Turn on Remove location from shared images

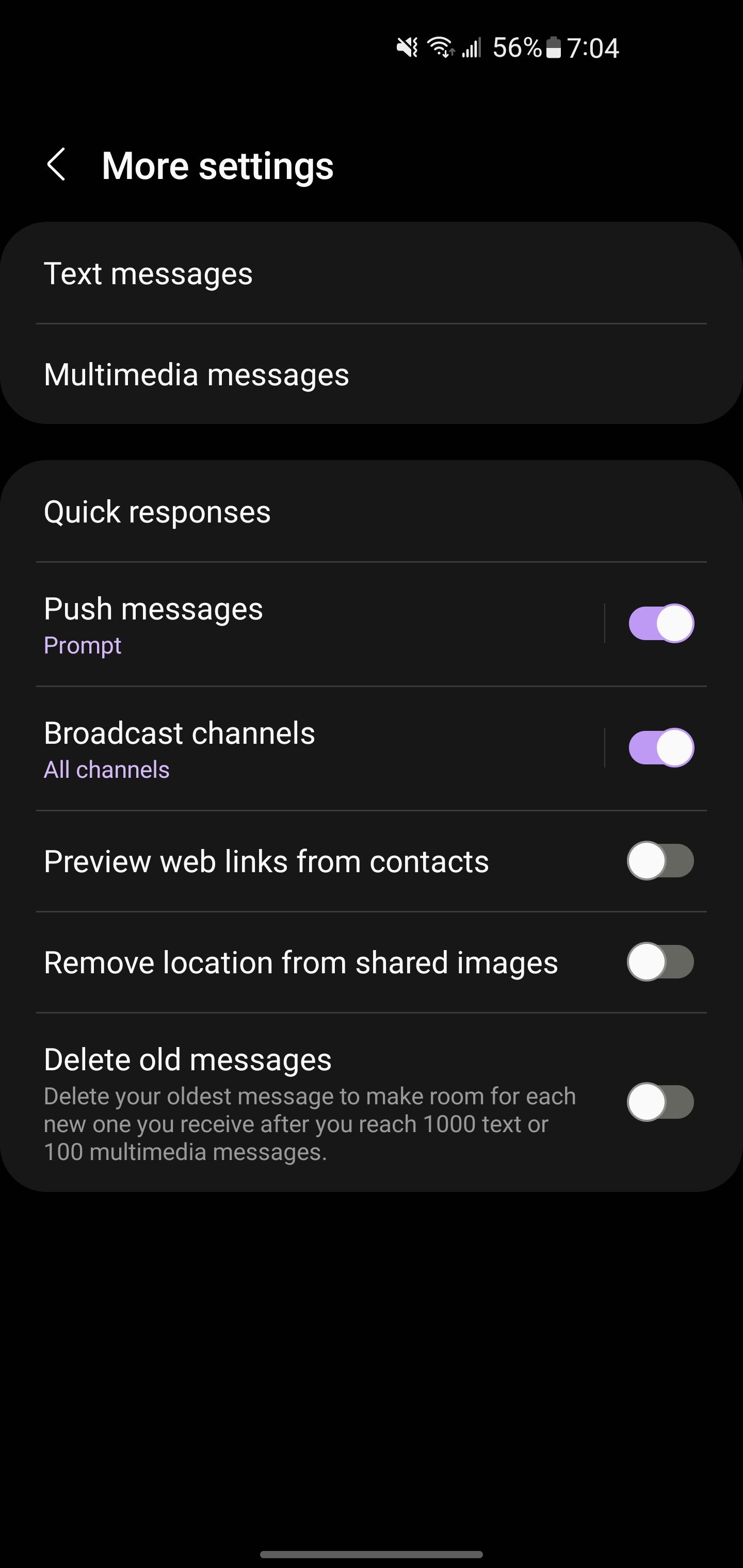(661, 962)
